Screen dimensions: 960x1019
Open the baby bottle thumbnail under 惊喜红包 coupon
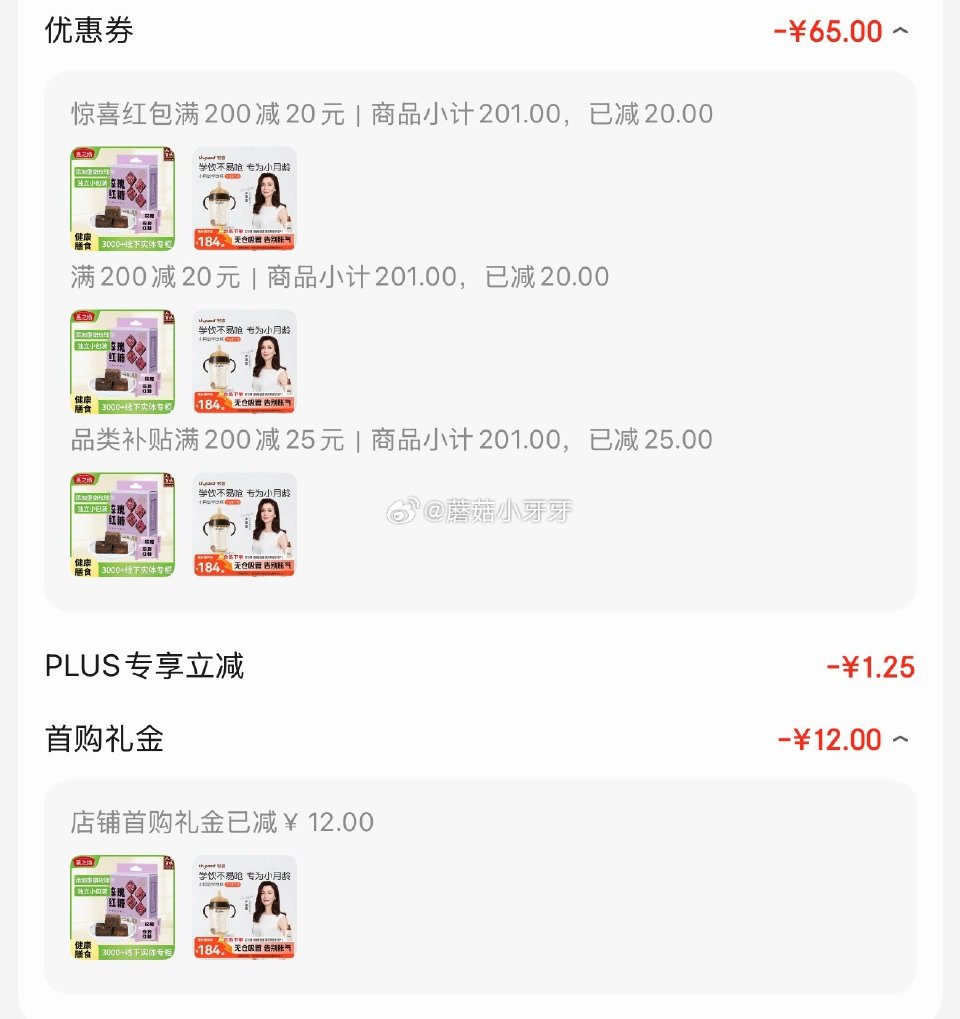click(243, 198)
